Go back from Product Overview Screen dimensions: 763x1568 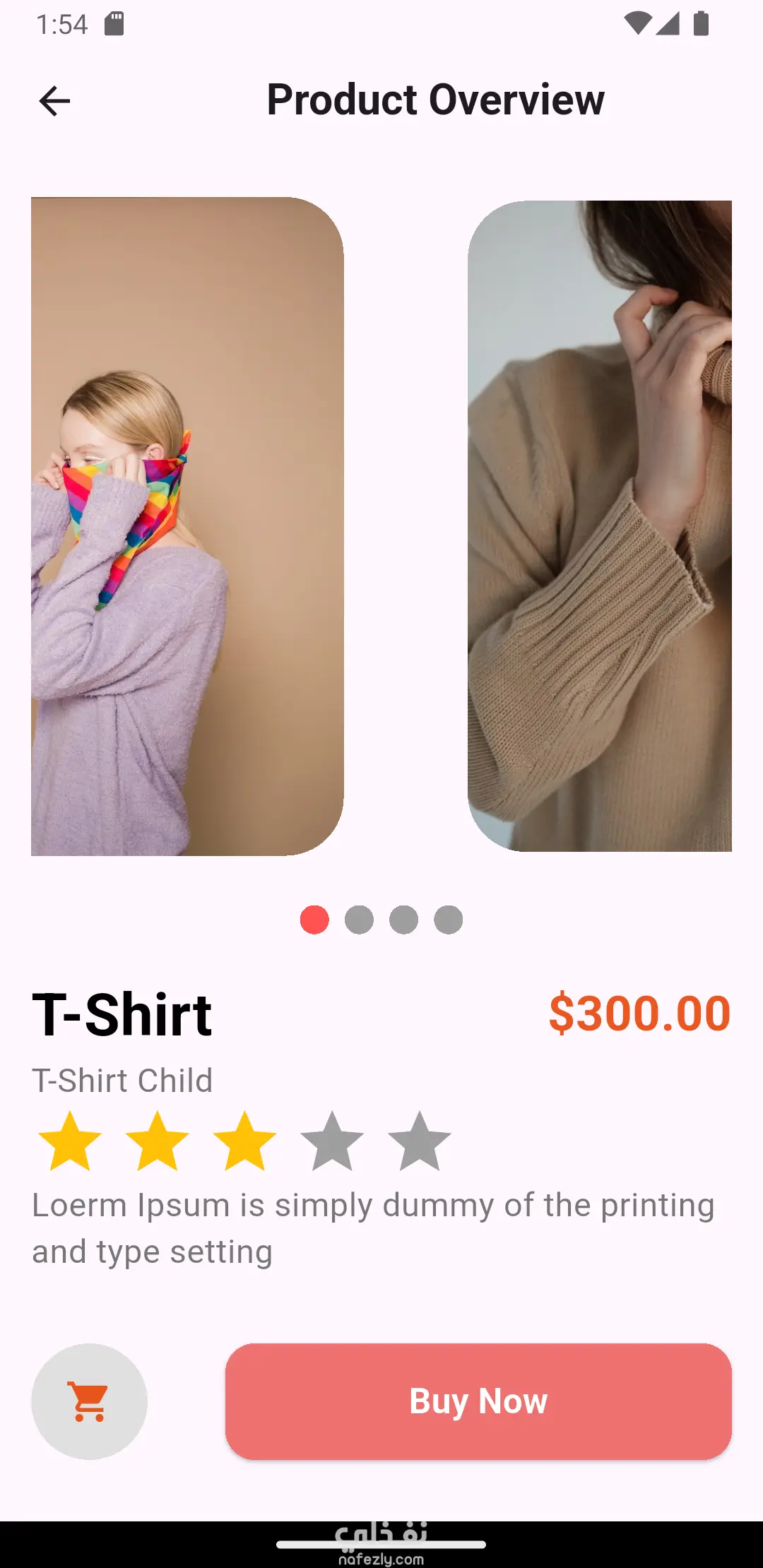pos(54,101)
